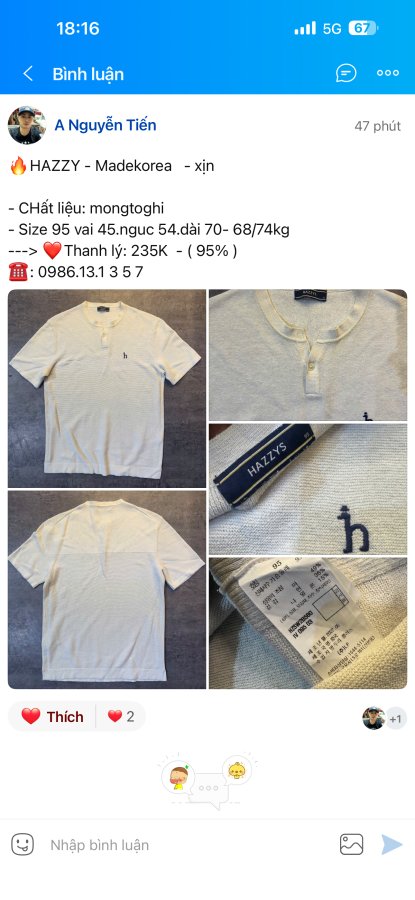
Task: Open the sticker emoji picker
Action: point(23,844)
